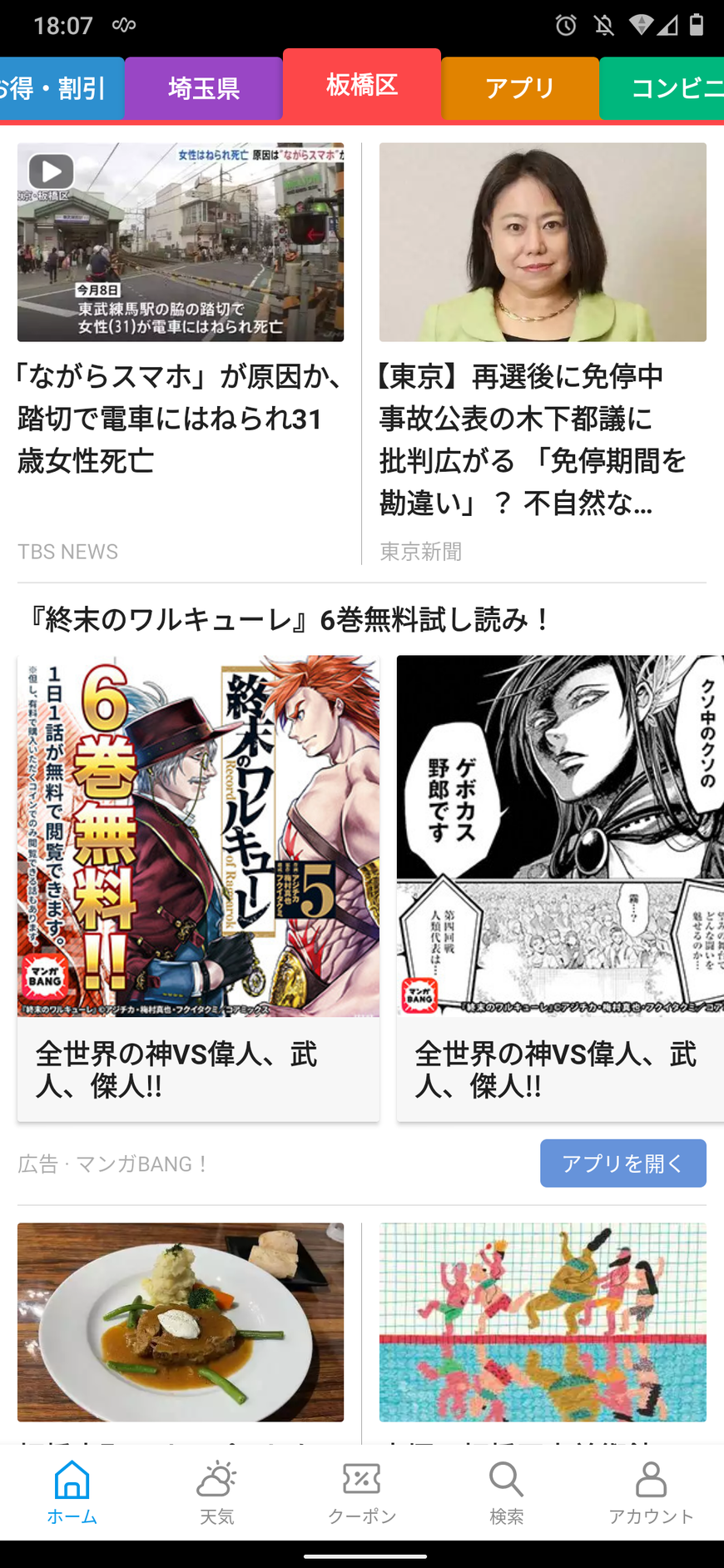Switch to the 検索 search tab
Viewport: 724px width, 1568px height.
pos(506,1491)
